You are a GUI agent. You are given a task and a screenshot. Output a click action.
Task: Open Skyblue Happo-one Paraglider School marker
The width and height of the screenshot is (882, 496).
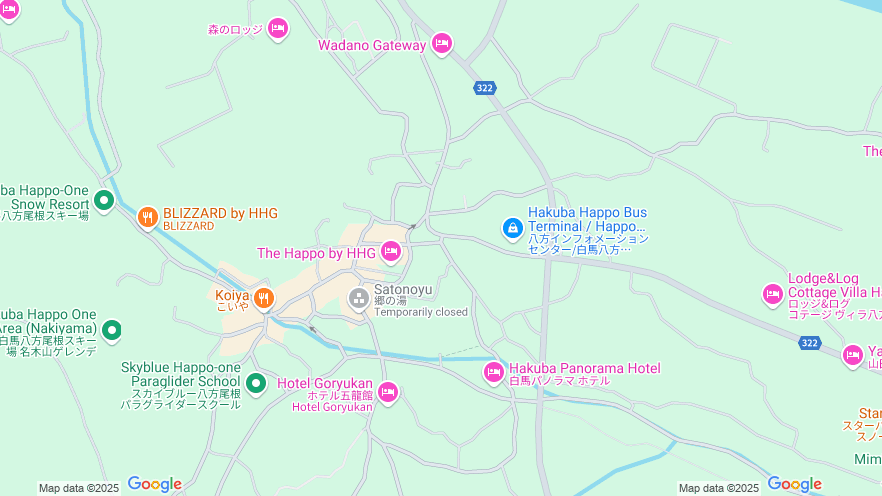(256, 383)
